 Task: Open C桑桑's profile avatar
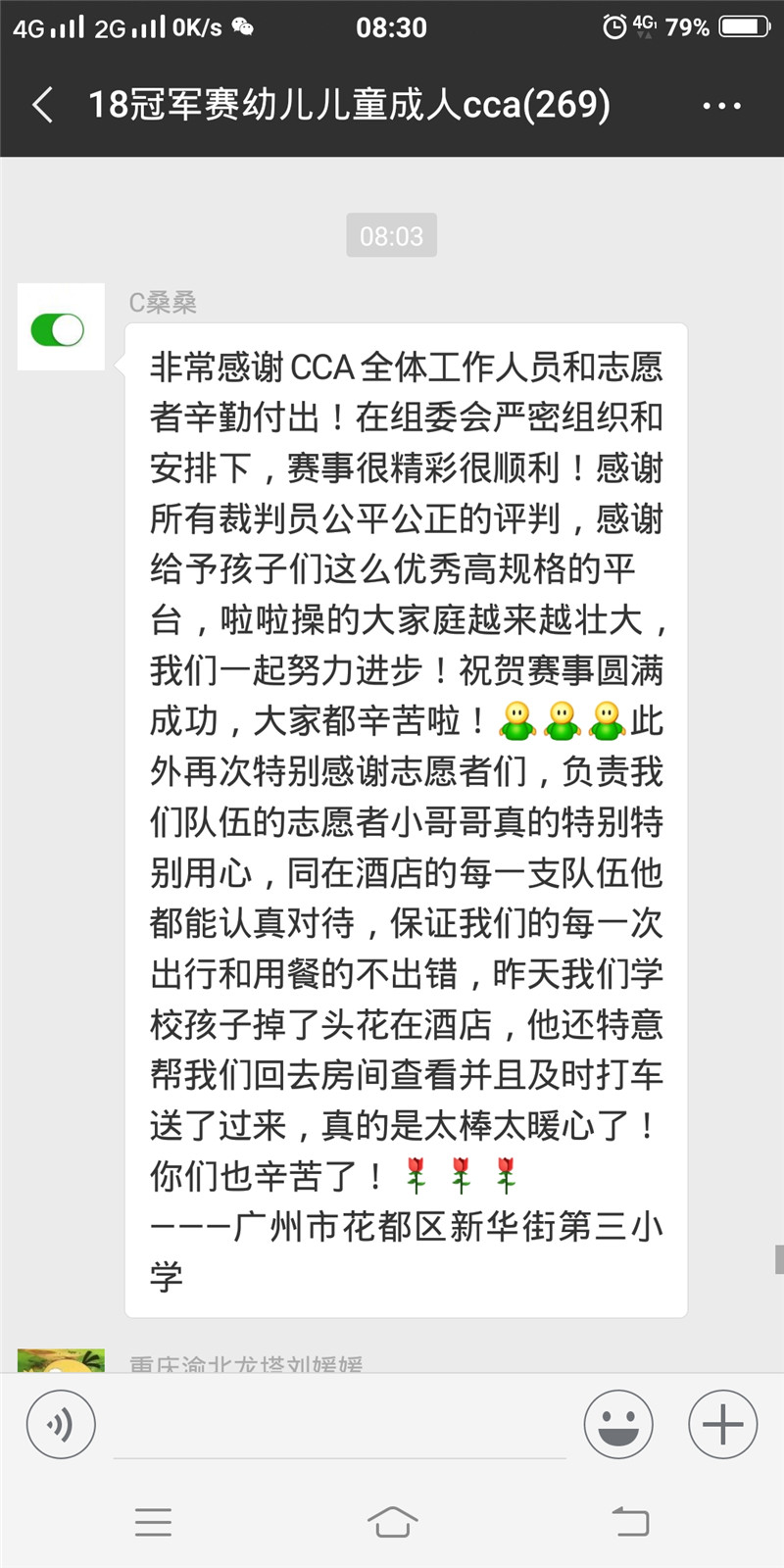(x=61, y=327)
